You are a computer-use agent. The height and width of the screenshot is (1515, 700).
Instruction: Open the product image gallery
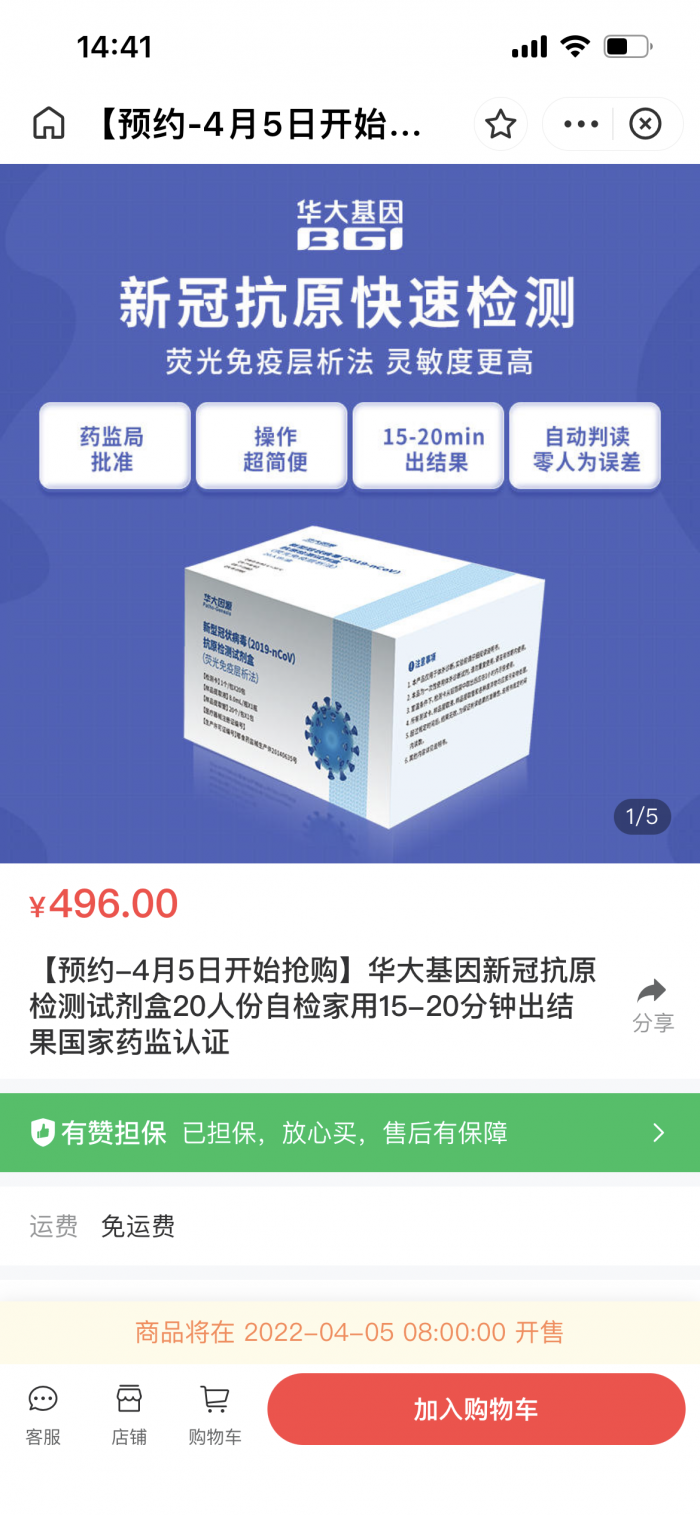coord(350,513)
